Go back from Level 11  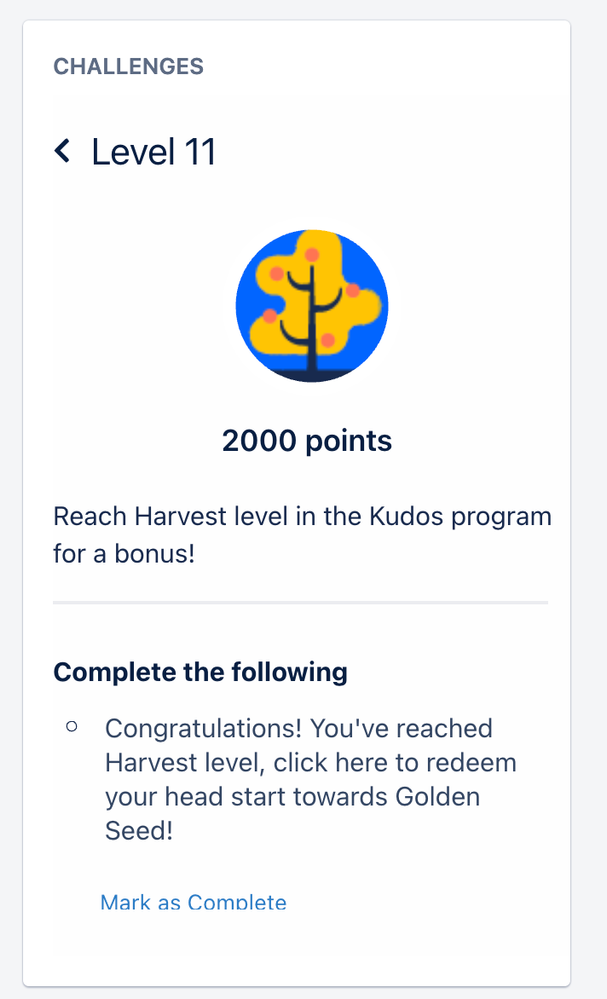(63, 152)
